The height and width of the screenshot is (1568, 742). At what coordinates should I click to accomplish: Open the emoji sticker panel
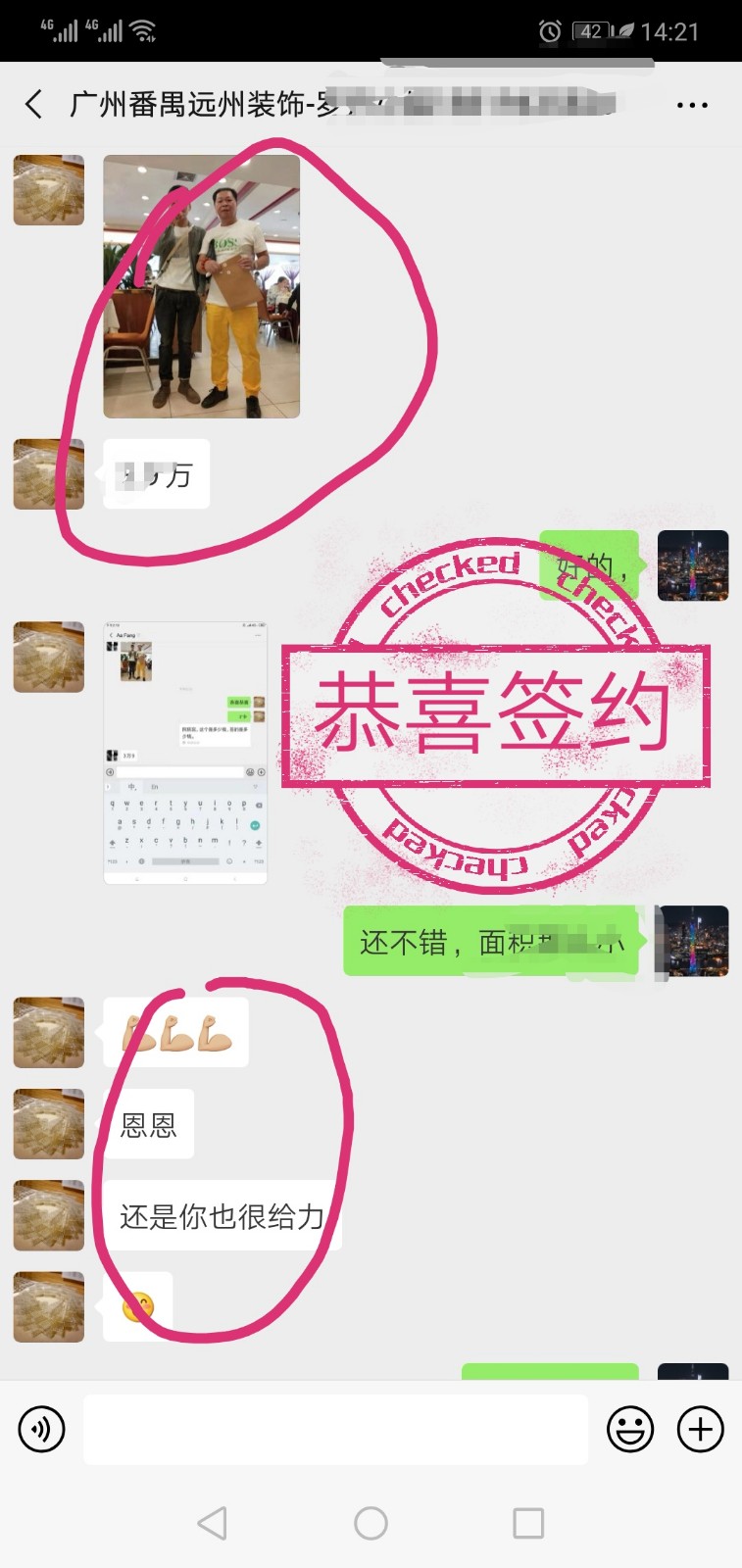(630, 1430)
